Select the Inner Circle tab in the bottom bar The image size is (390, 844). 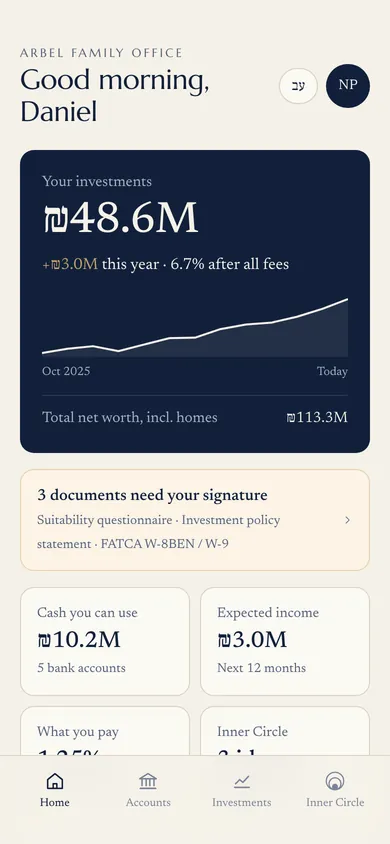(x=335, y=790)
